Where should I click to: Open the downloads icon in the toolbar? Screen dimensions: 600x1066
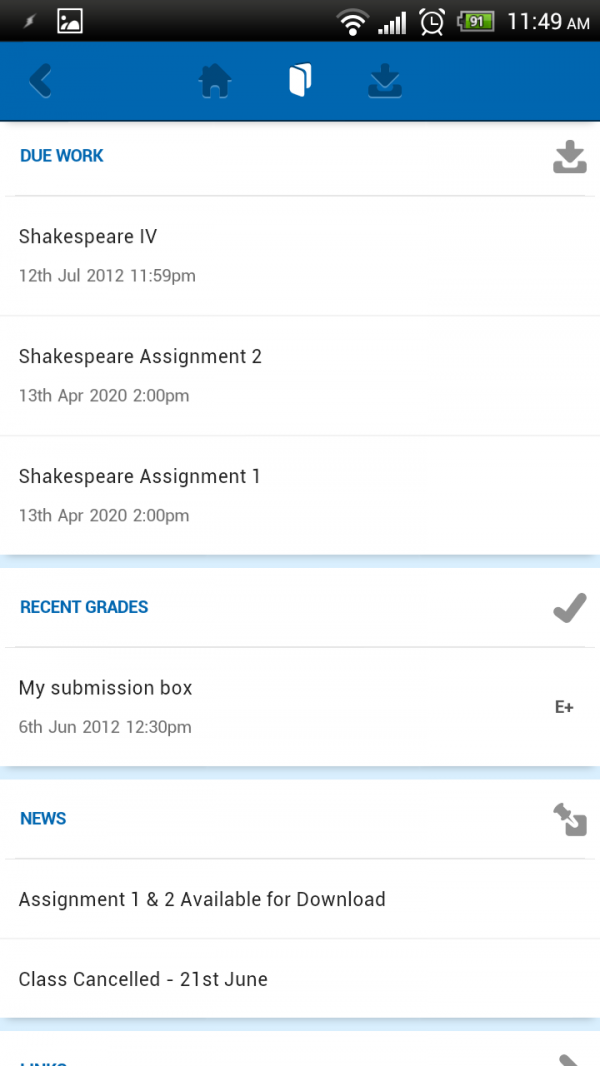coord(385,81)
